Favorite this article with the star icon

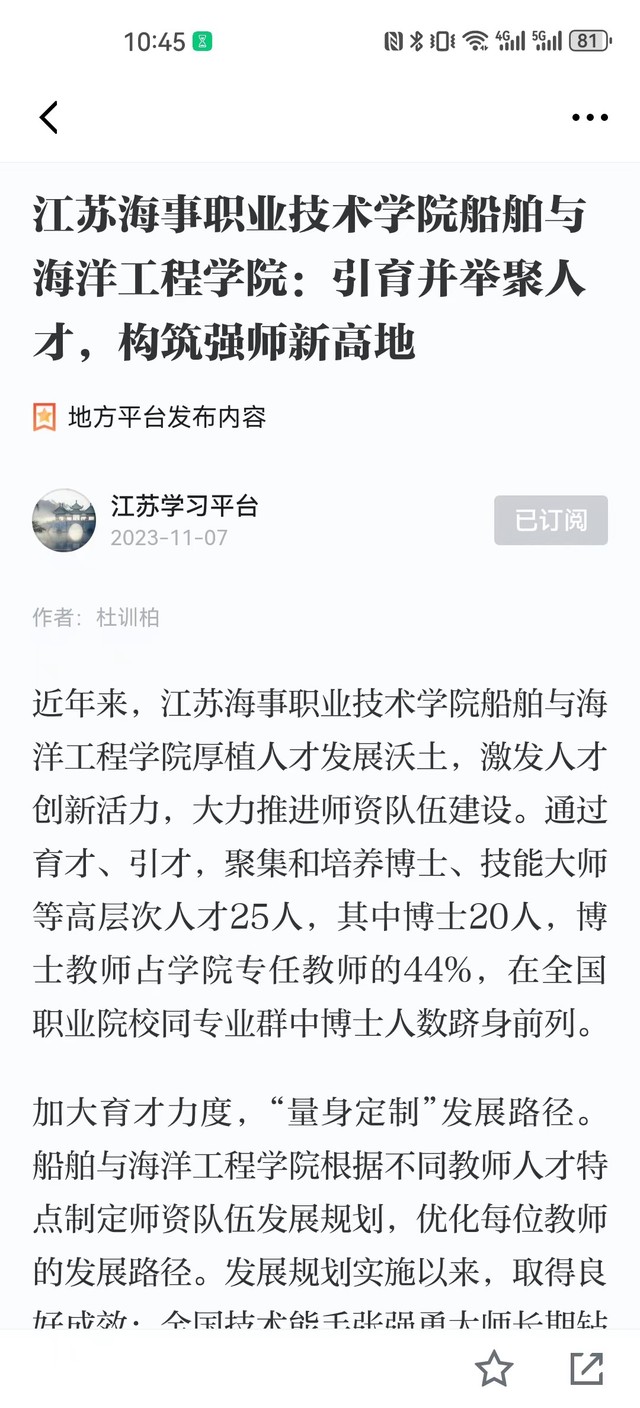pyautogui.click(x=493, y=1369)
